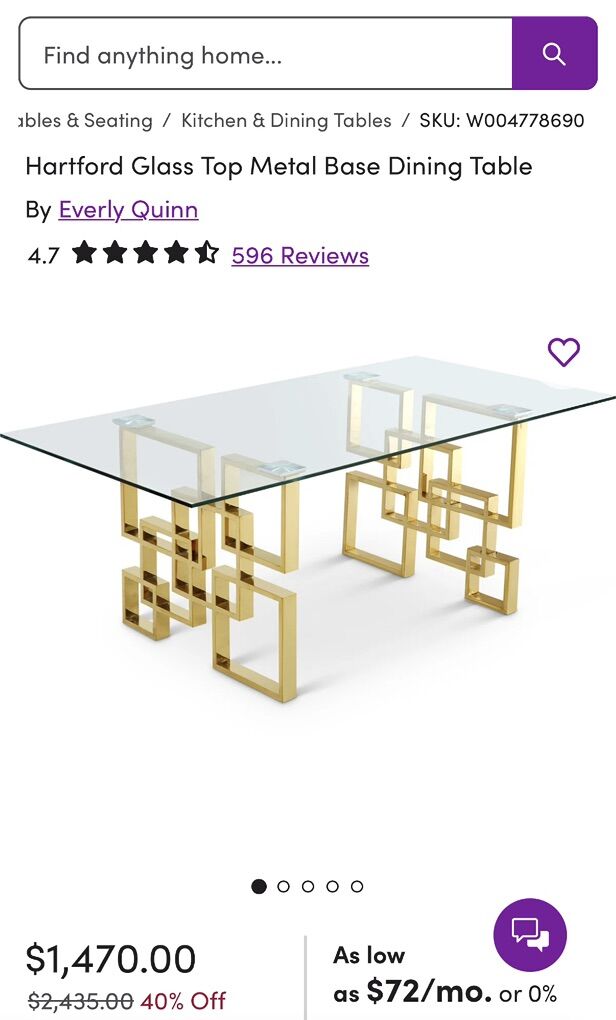The height and width of the screenshot is (1020, 616).
Task: Open the Everly Quinn brand link
Action: pyautogui.click(x=128, y=209)
